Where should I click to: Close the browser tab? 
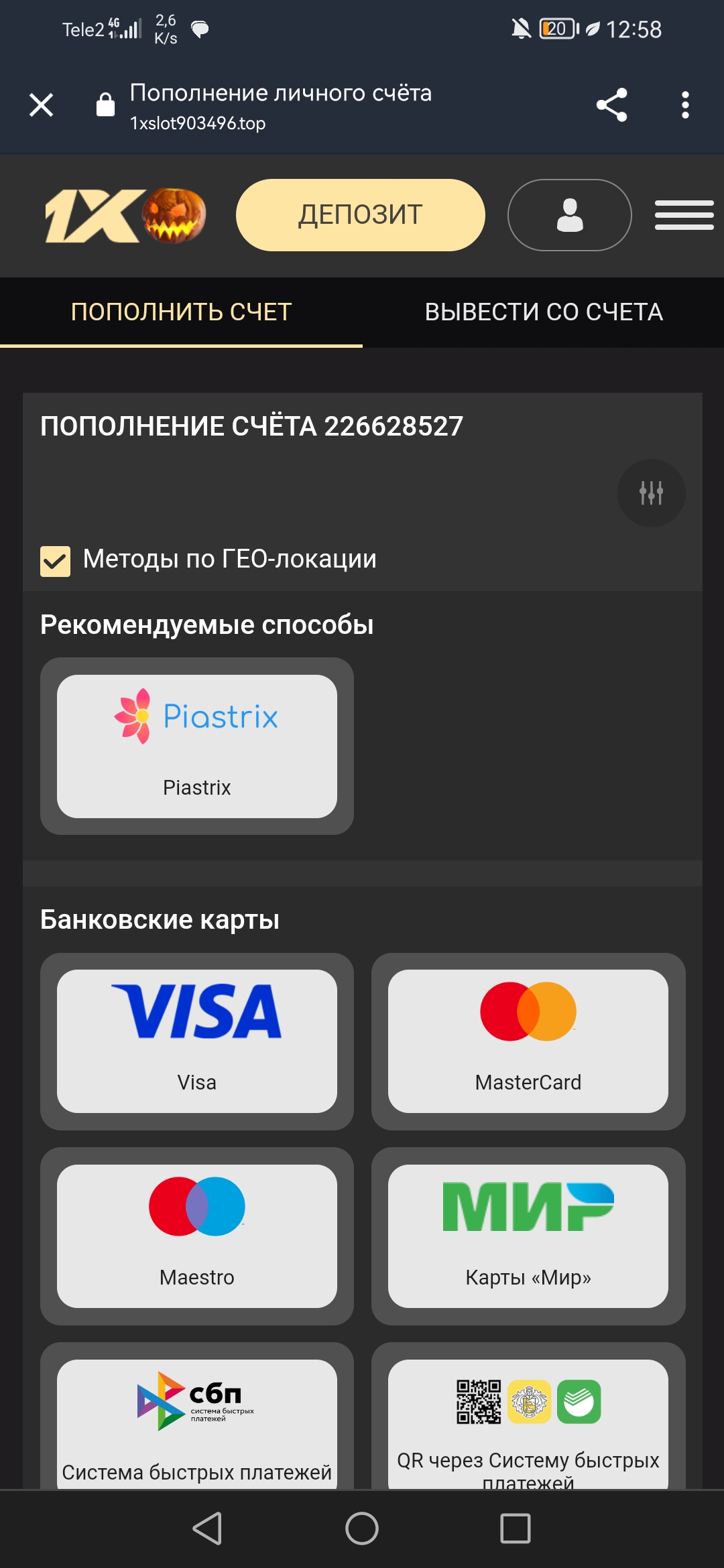tap(42, 105)
